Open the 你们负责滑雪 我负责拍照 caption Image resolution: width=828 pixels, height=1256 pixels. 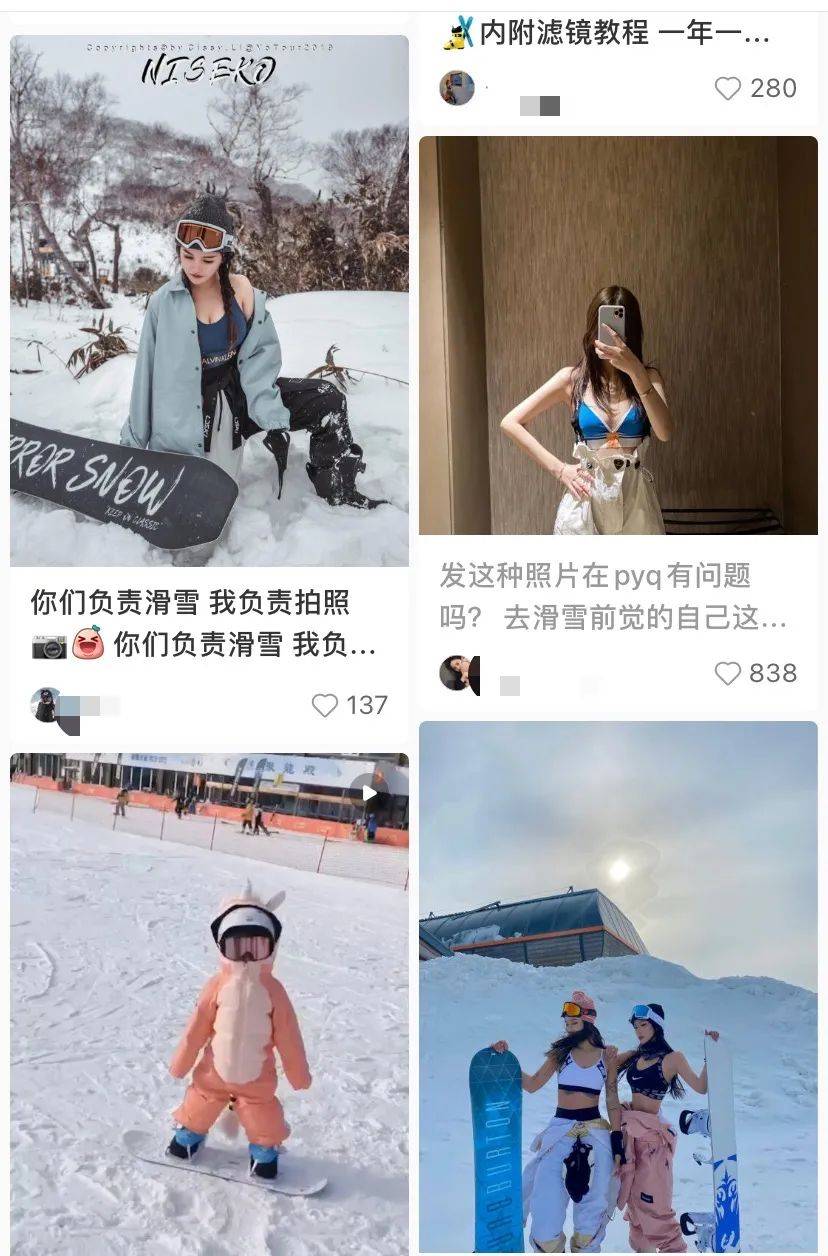(205, 623)
